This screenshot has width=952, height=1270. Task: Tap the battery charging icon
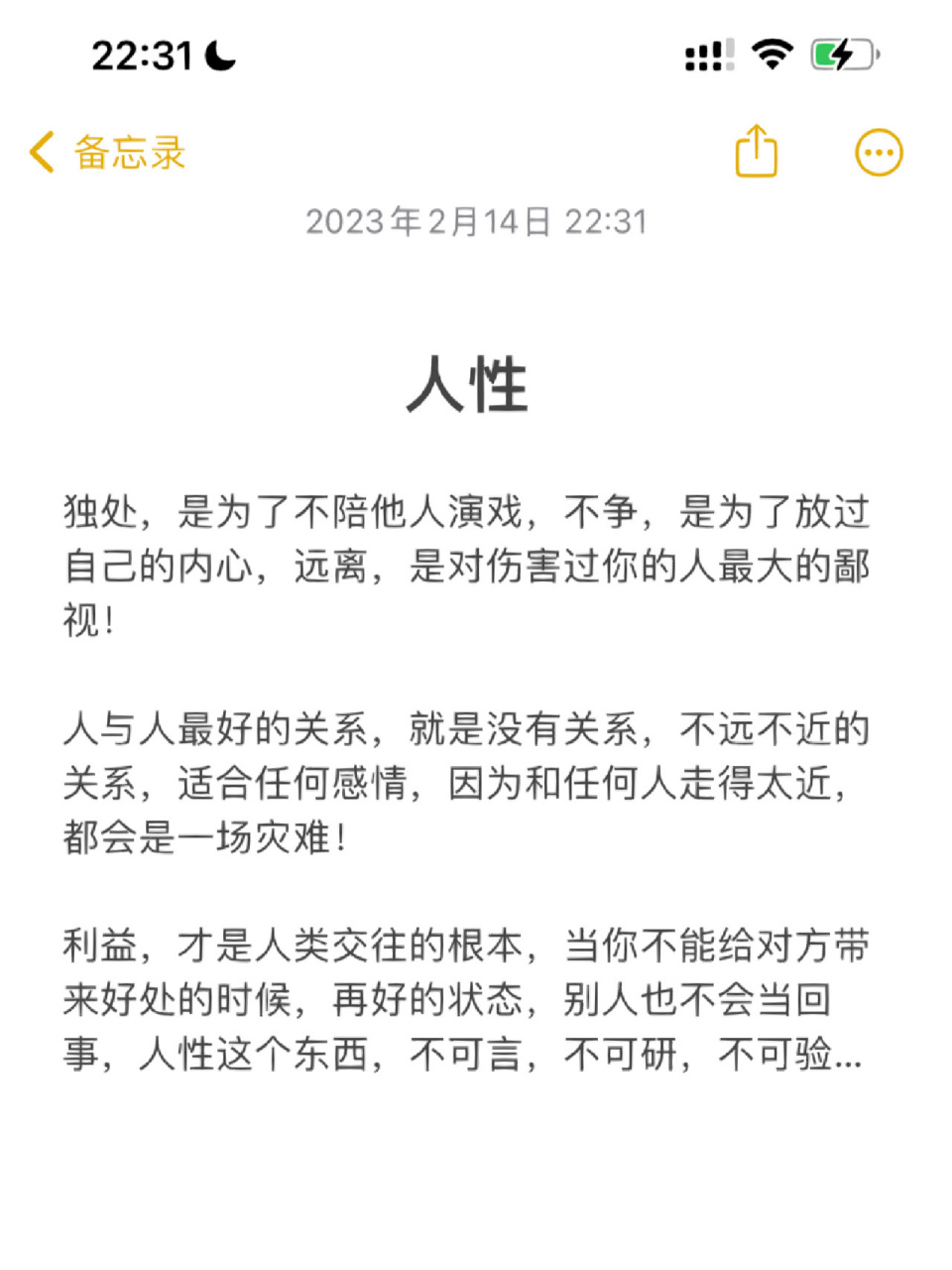[x=842, y=55]
